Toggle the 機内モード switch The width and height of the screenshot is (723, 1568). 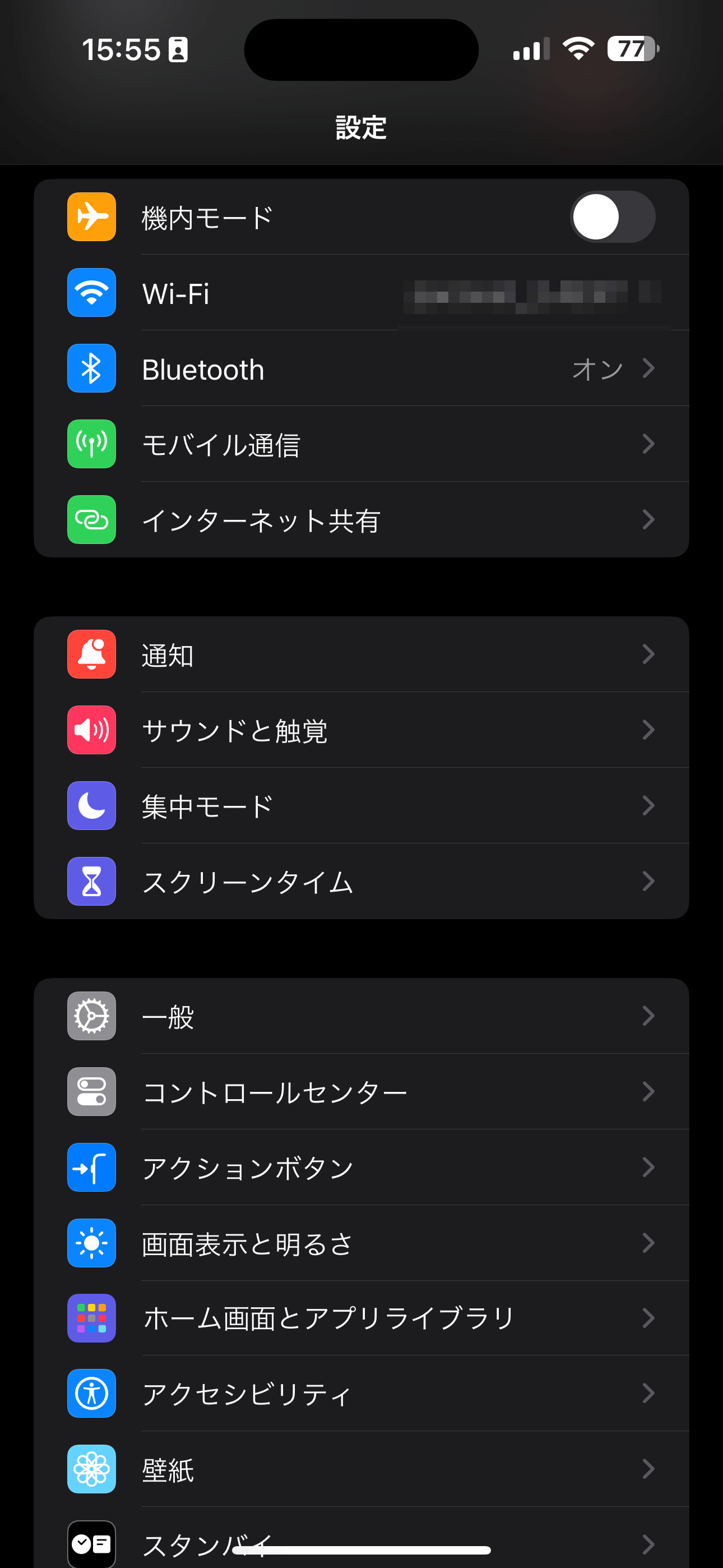coord(611,217)
